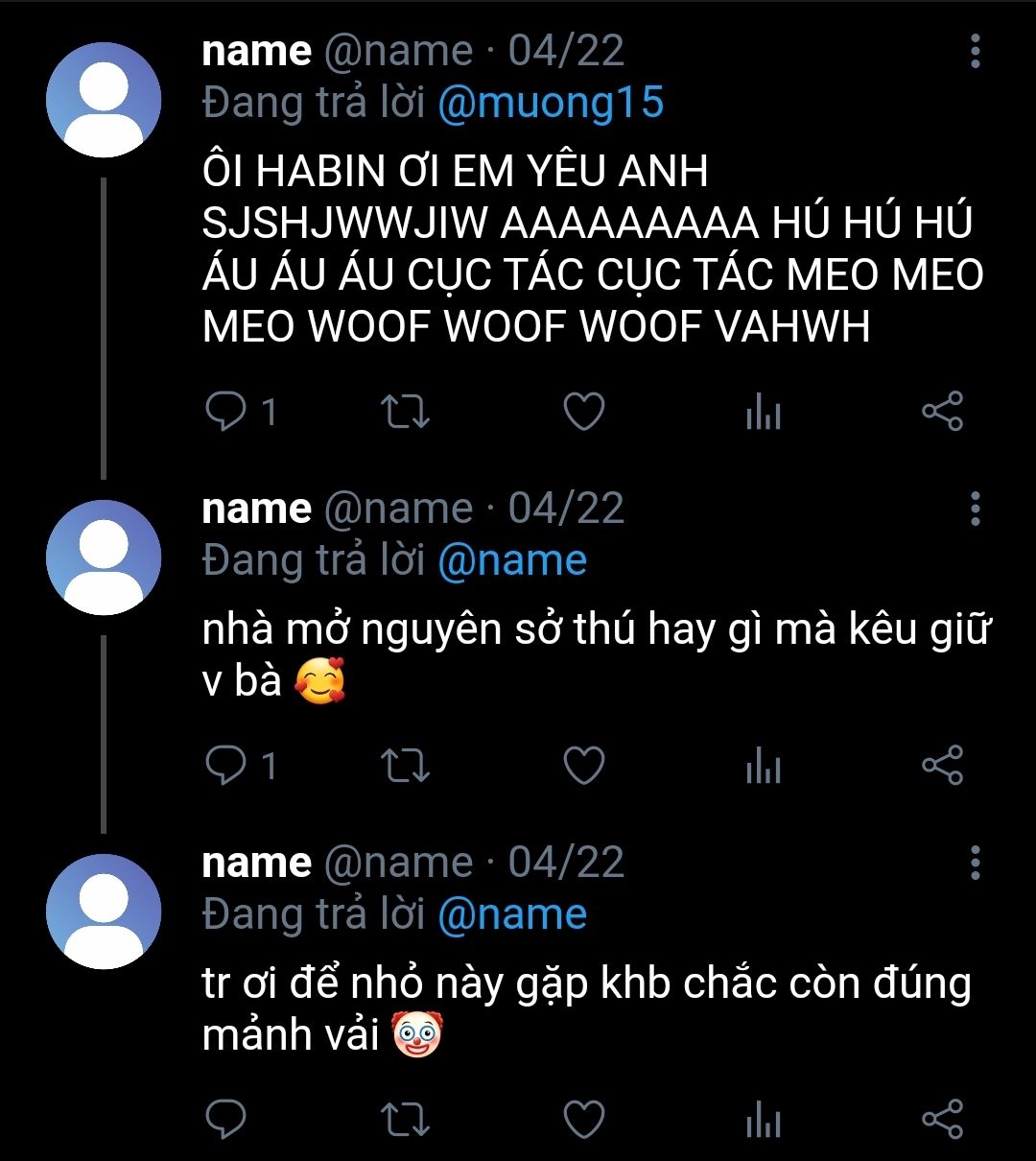Viewport: 1036px width, 1161px height.
Task: Reply to the 'tr ơi để nhỏ này' tweet
Action: click(x=226, y=1120)
